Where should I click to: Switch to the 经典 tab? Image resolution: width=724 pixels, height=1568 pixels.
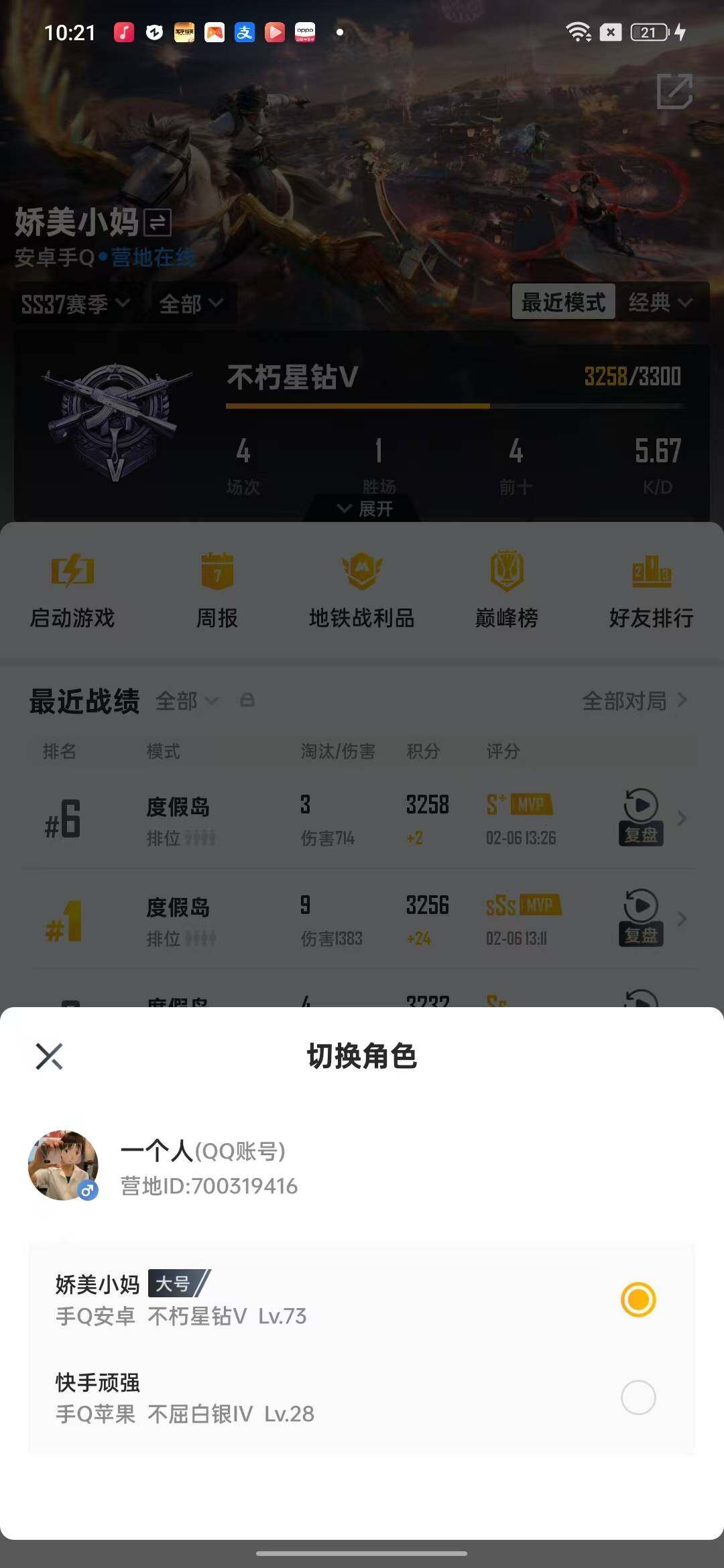(x=662, y=302)
